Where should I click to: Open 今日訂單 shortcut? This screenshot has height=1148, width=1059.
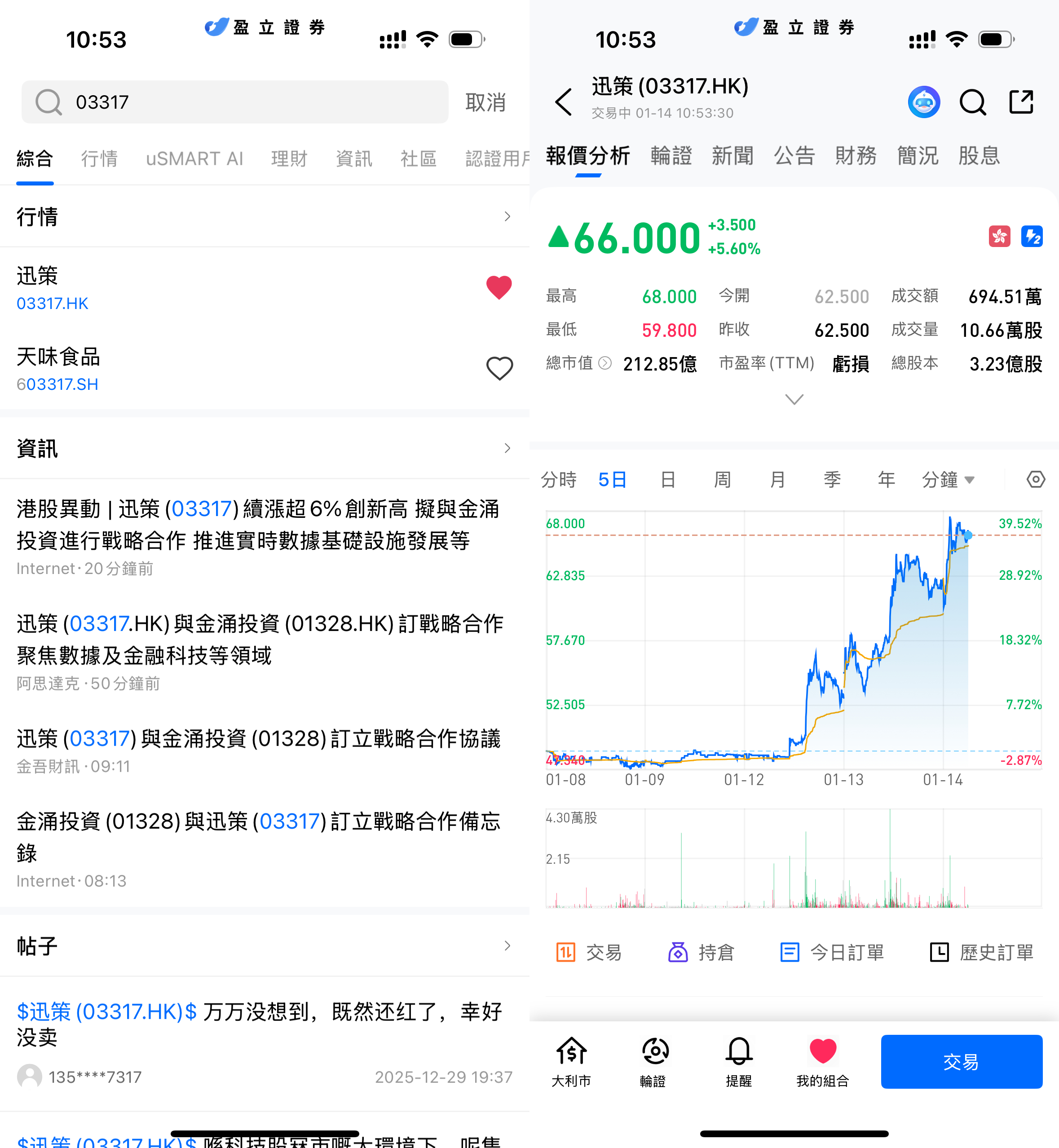(x=832, y=953)
